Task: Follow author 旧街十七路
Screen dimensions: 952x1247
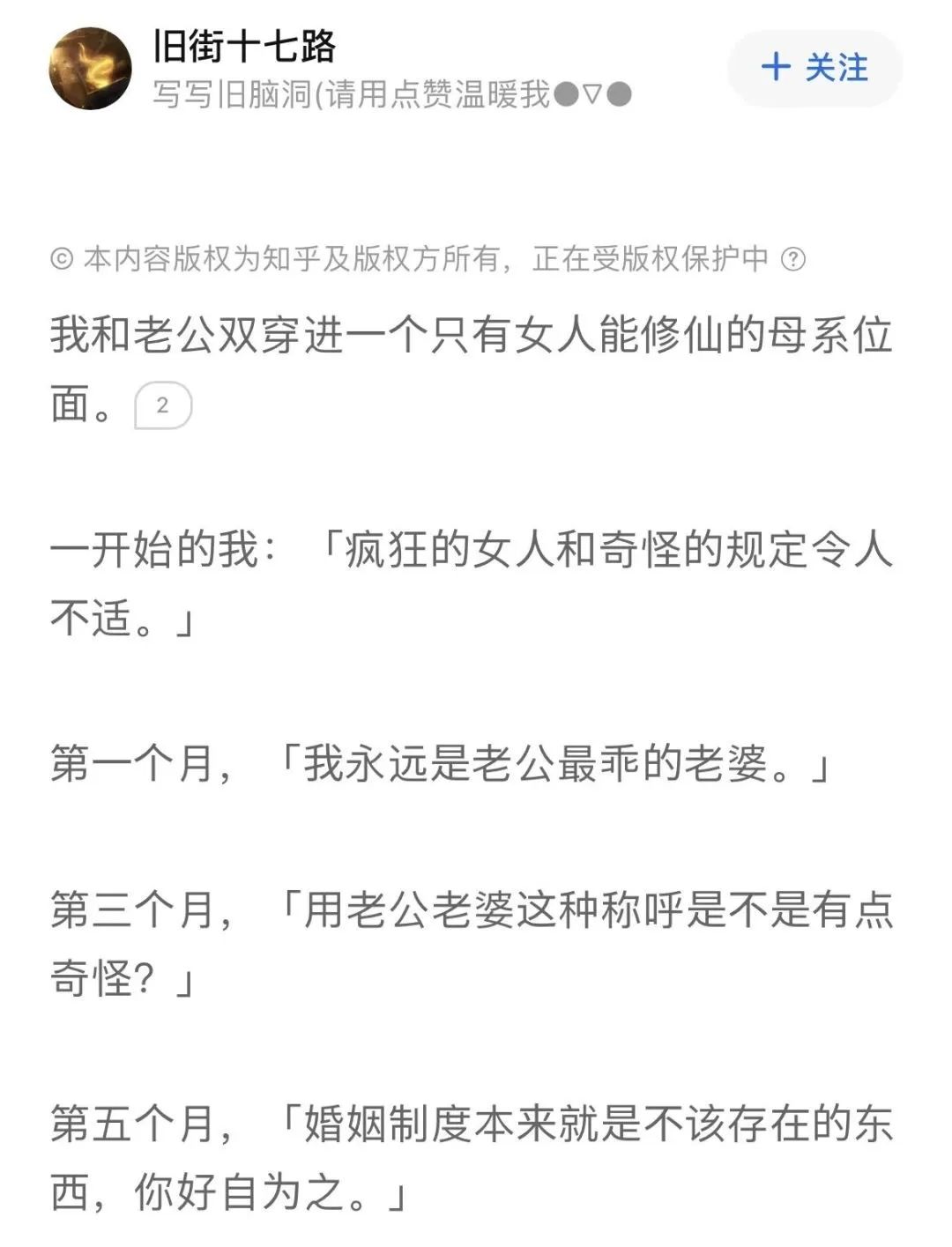Action: tap(814, 68)
